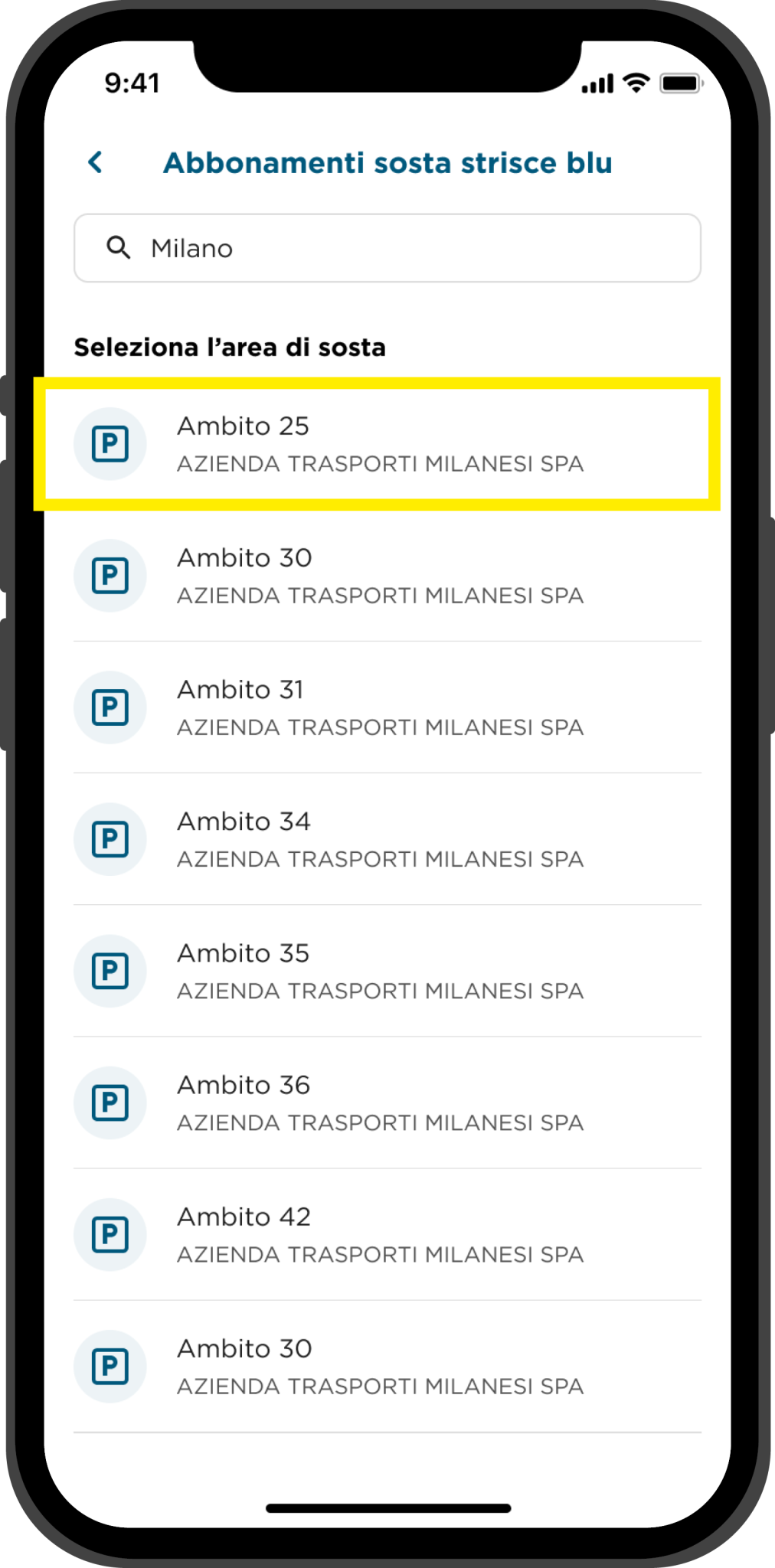
Task: Open Ambito 42 parking area
Action: (387, 1234)
